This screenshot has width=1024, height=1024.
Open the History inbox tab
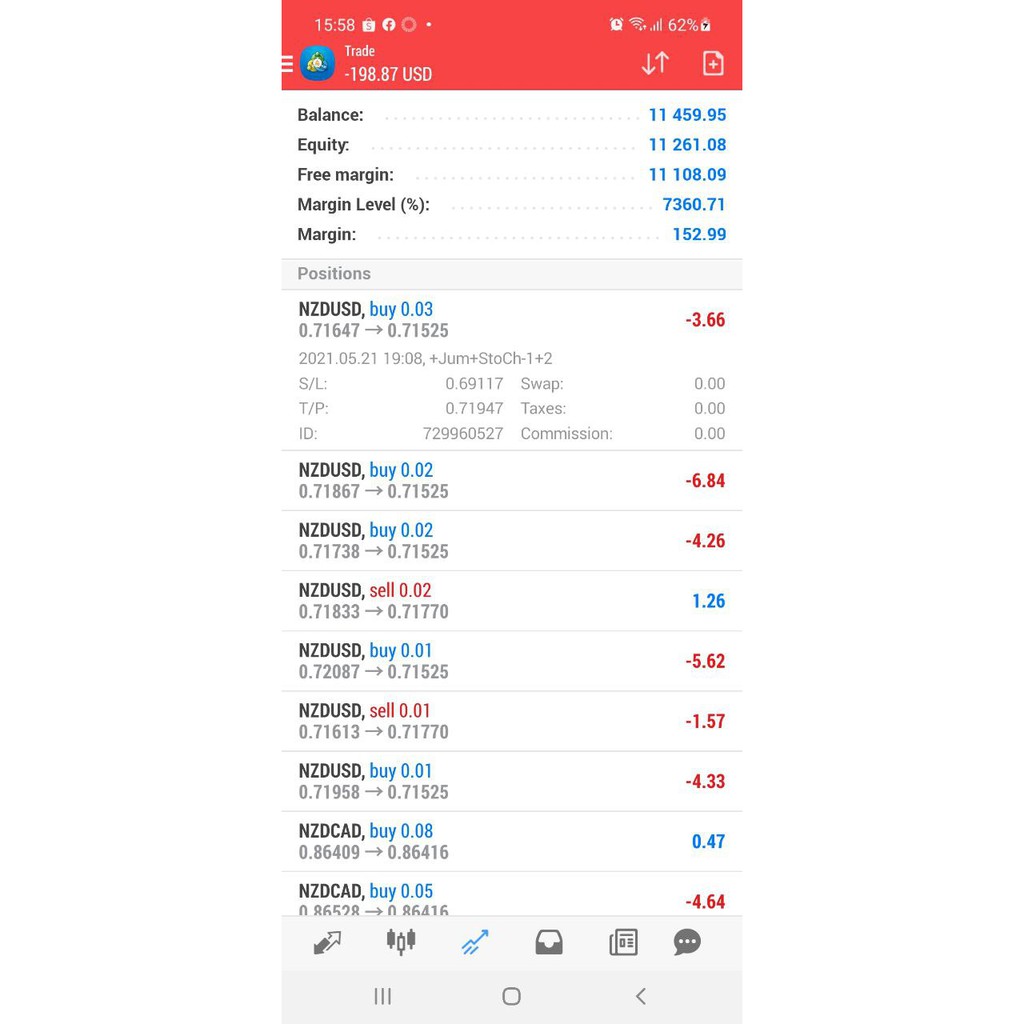coord(549,942)
